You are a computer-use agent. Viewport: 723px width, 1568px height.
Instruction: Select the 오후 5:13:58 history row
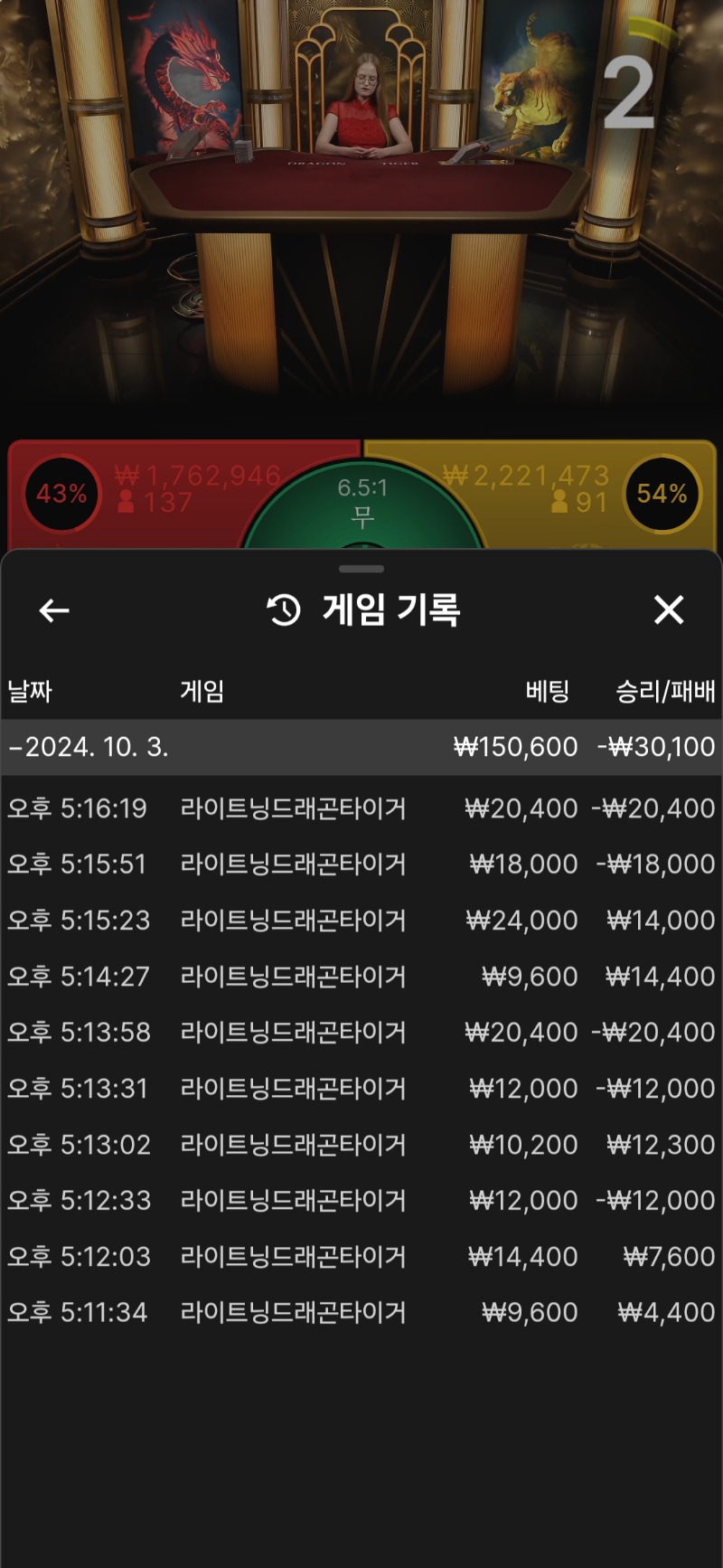pos(361,1033)
